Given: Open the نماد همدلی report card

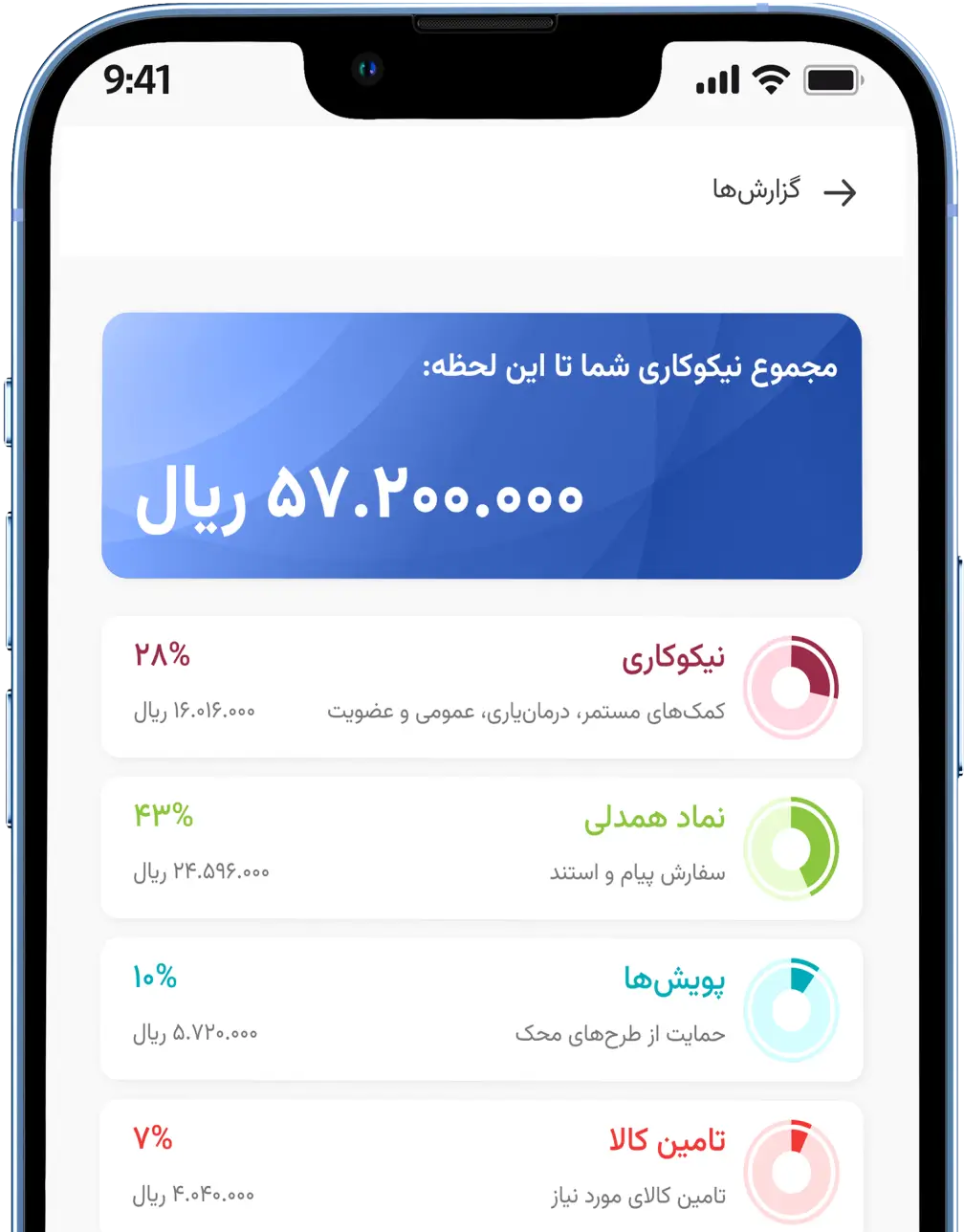Looking at the screenshot, I should point(481,847).
